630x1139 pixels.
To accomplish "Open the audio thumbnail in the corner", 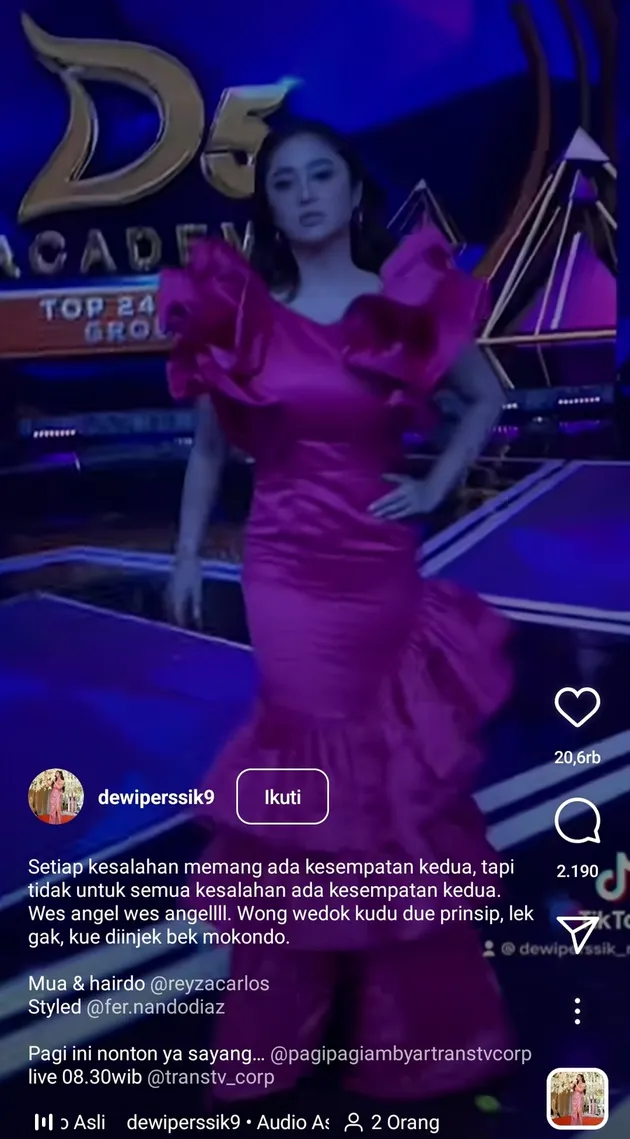I will pos(577,1098).
